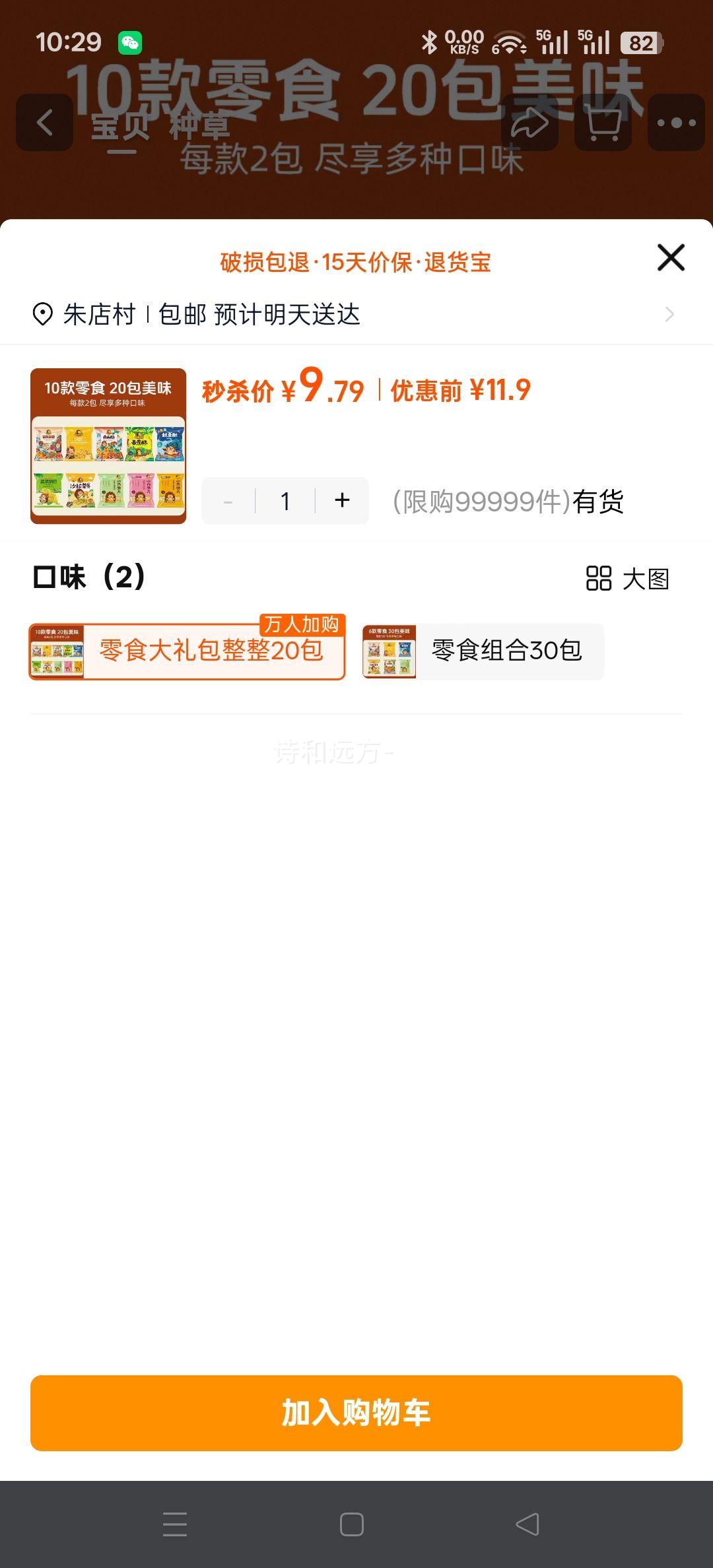Click the 破损包退·15天价保·退货宝 link
Screen dimensions: 713x1568
pos(356,261)
